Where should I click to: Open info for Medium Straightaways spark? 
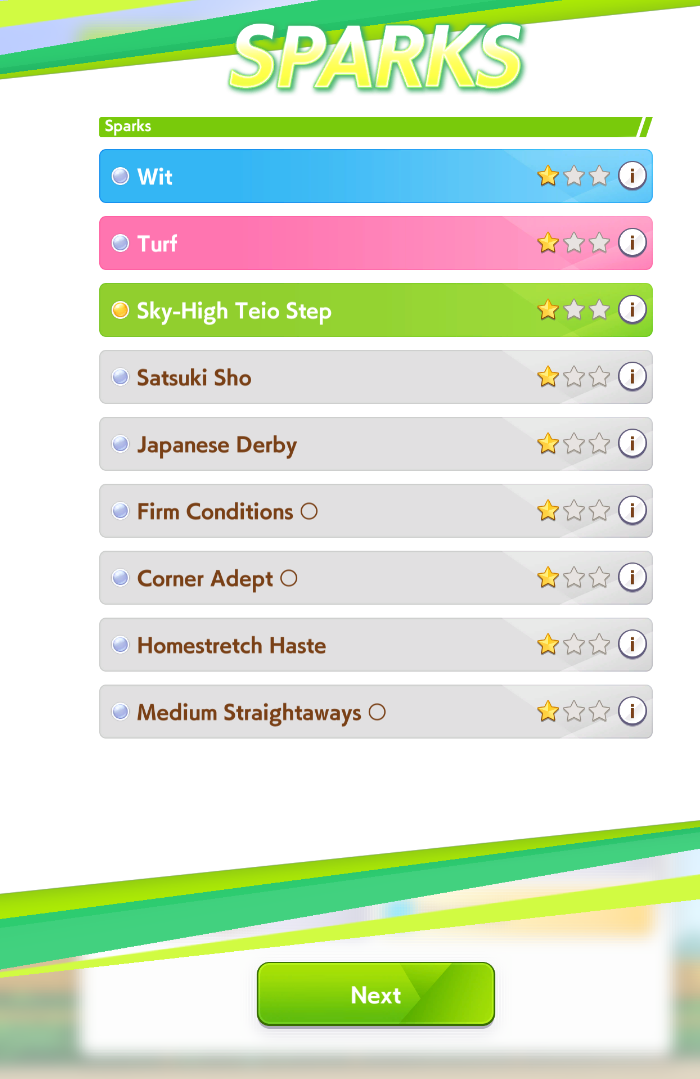[632, 712]
